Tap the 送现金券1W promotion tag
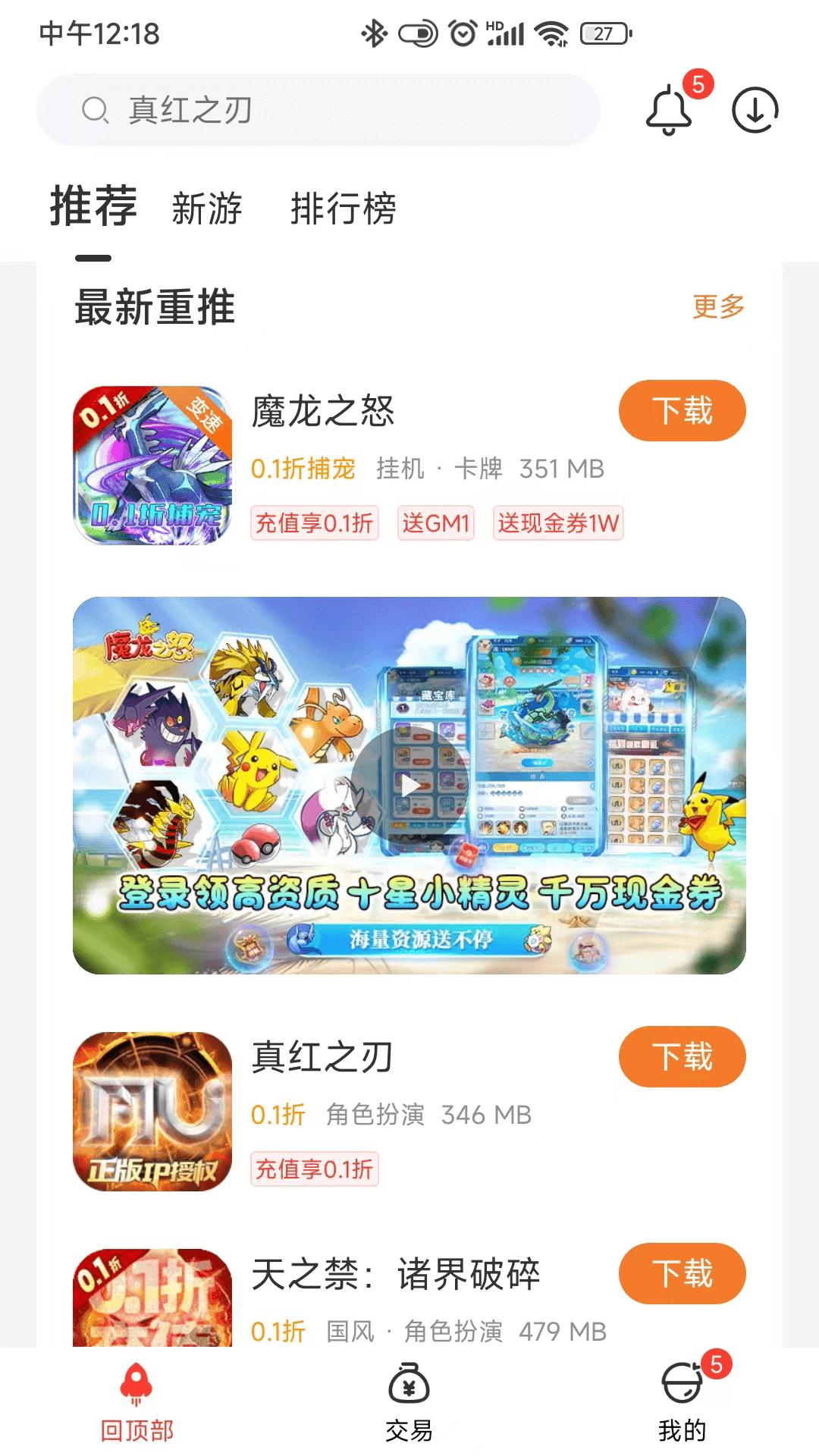 click(x=560, y=523)
